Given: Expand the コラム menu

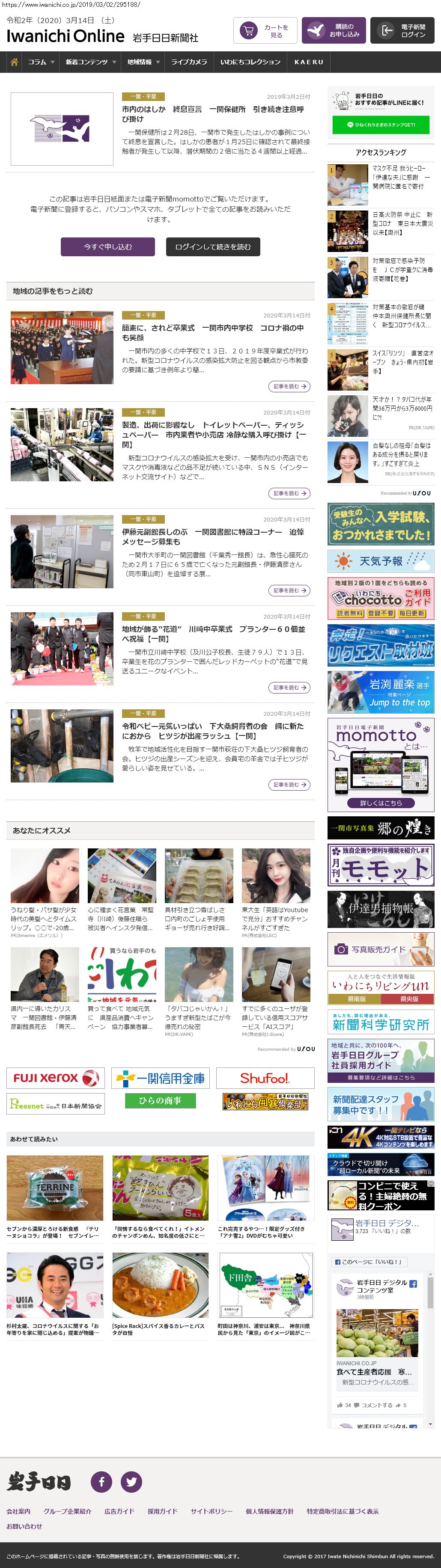Looking at the screenshot, I should point(41,62).
